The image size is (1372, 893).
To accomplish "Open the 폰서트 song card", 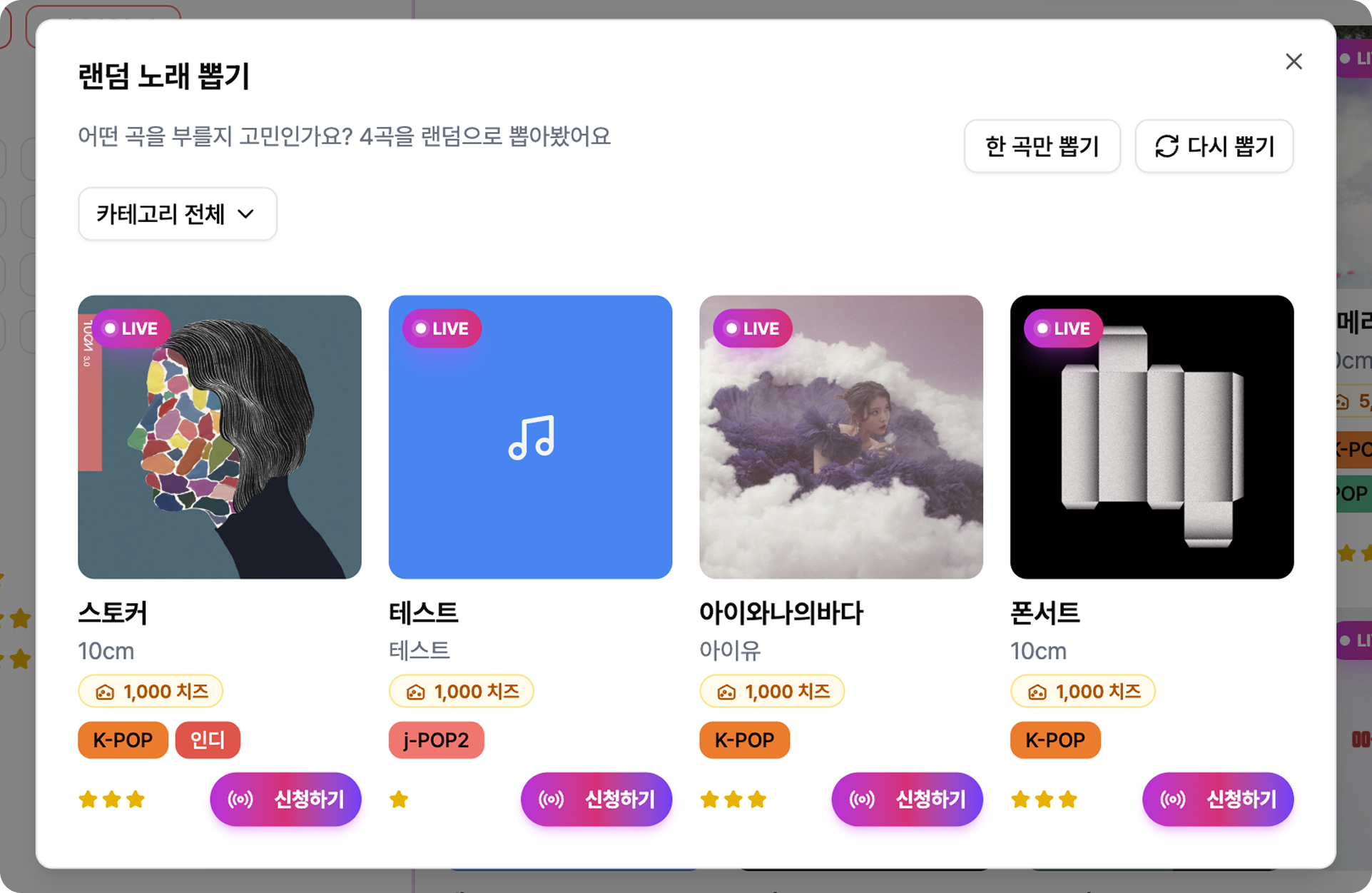I will point(1152,437).
